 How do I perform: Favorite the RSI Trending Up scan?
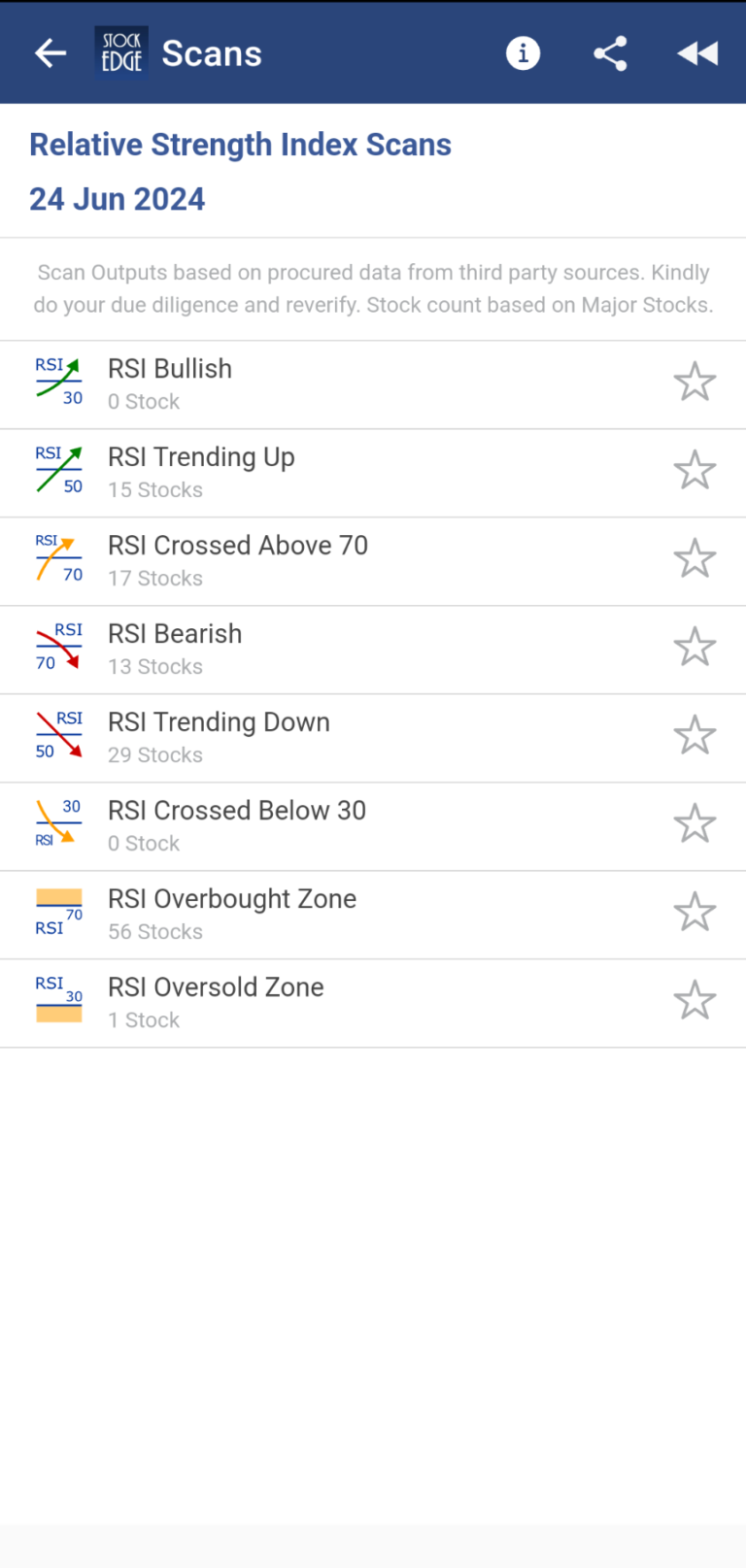tap(695, 471)
